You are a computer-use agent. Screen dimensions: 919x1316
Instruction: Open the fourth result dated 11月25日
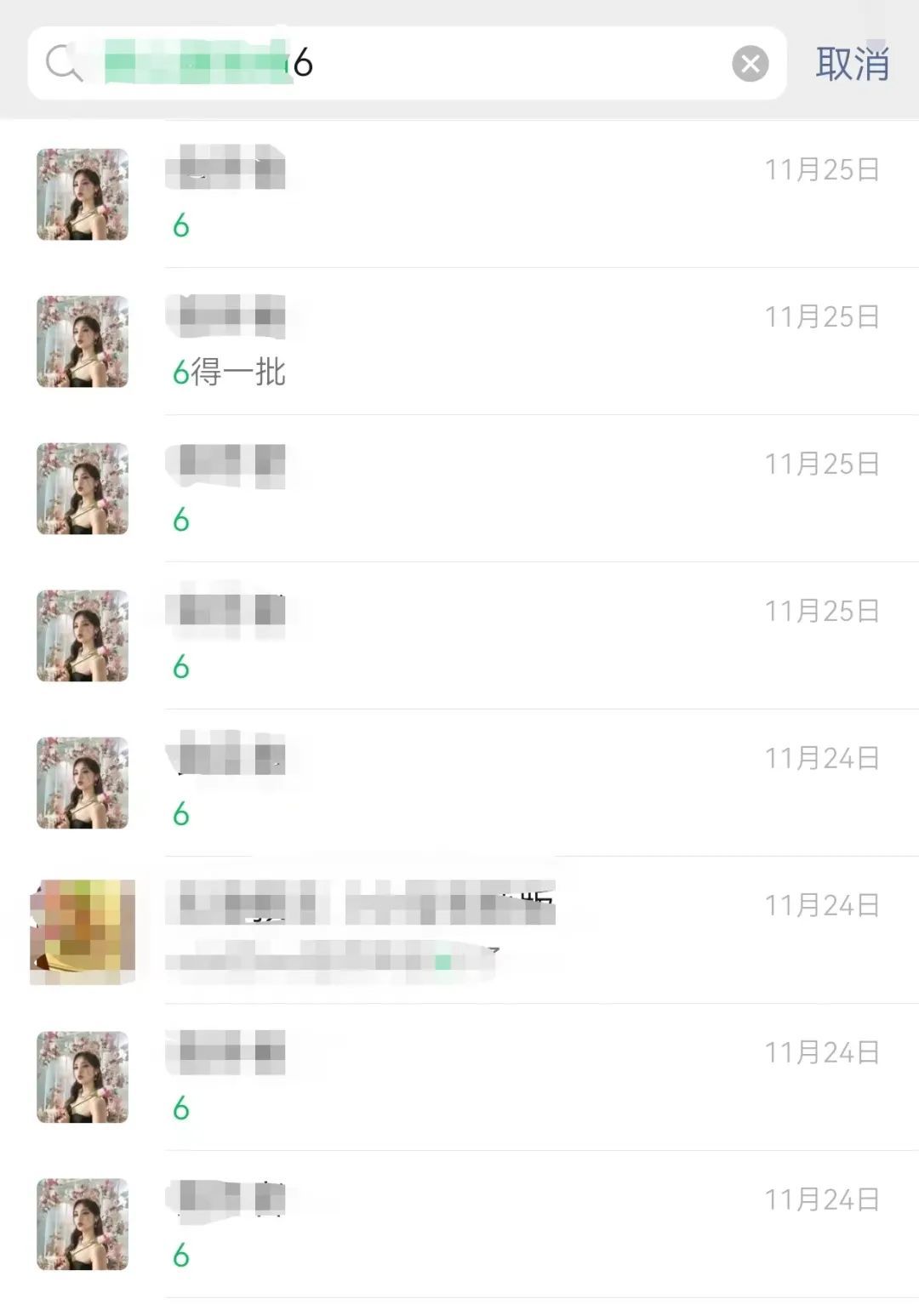pyautogui.click(x=425, y=634)
